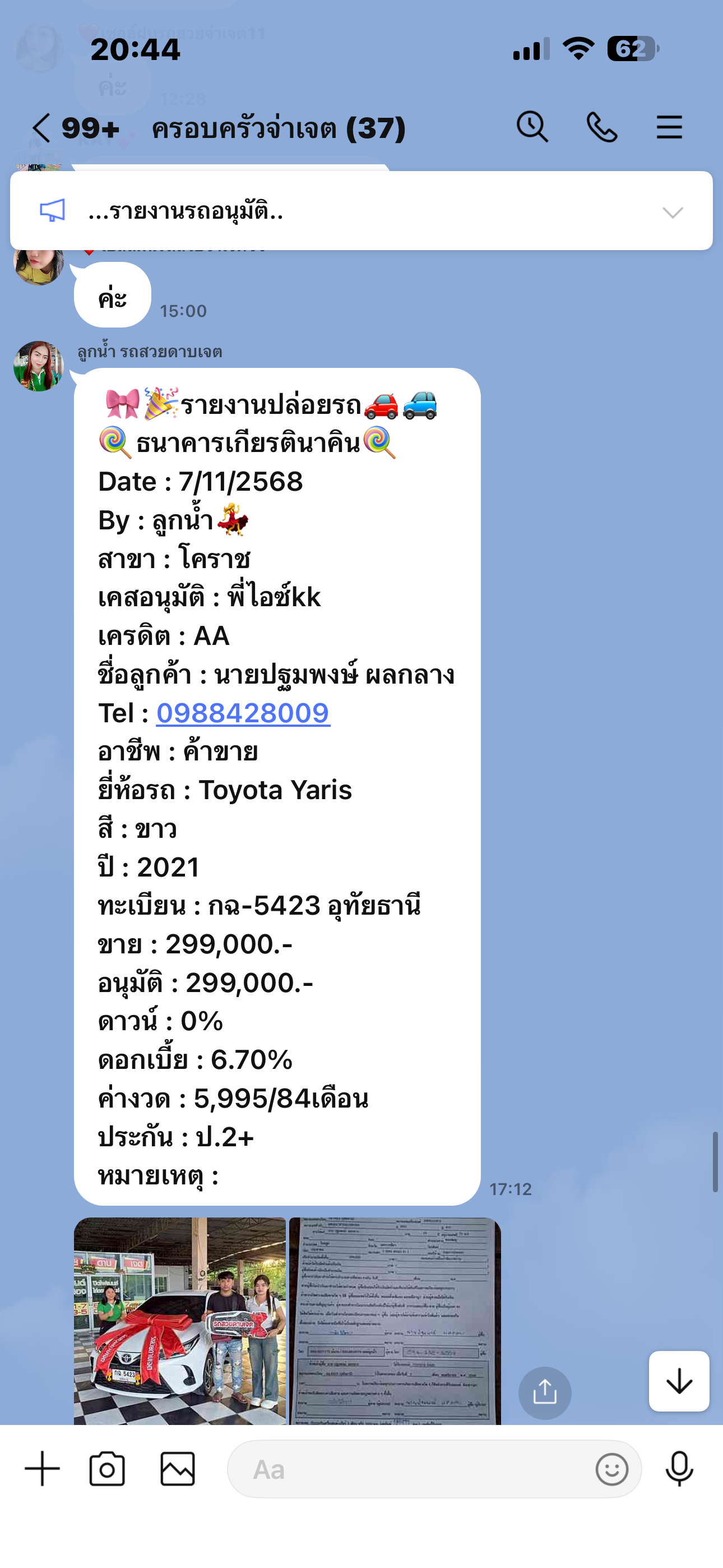The image size is (723, 1568).
Task: Go back to the chat list
Action: point(41,128)
